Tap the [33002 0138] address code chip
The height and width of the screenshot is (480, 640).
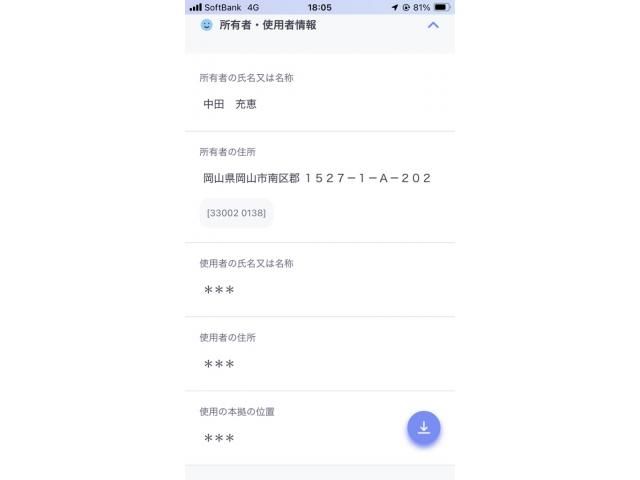[x=236, y=213]
